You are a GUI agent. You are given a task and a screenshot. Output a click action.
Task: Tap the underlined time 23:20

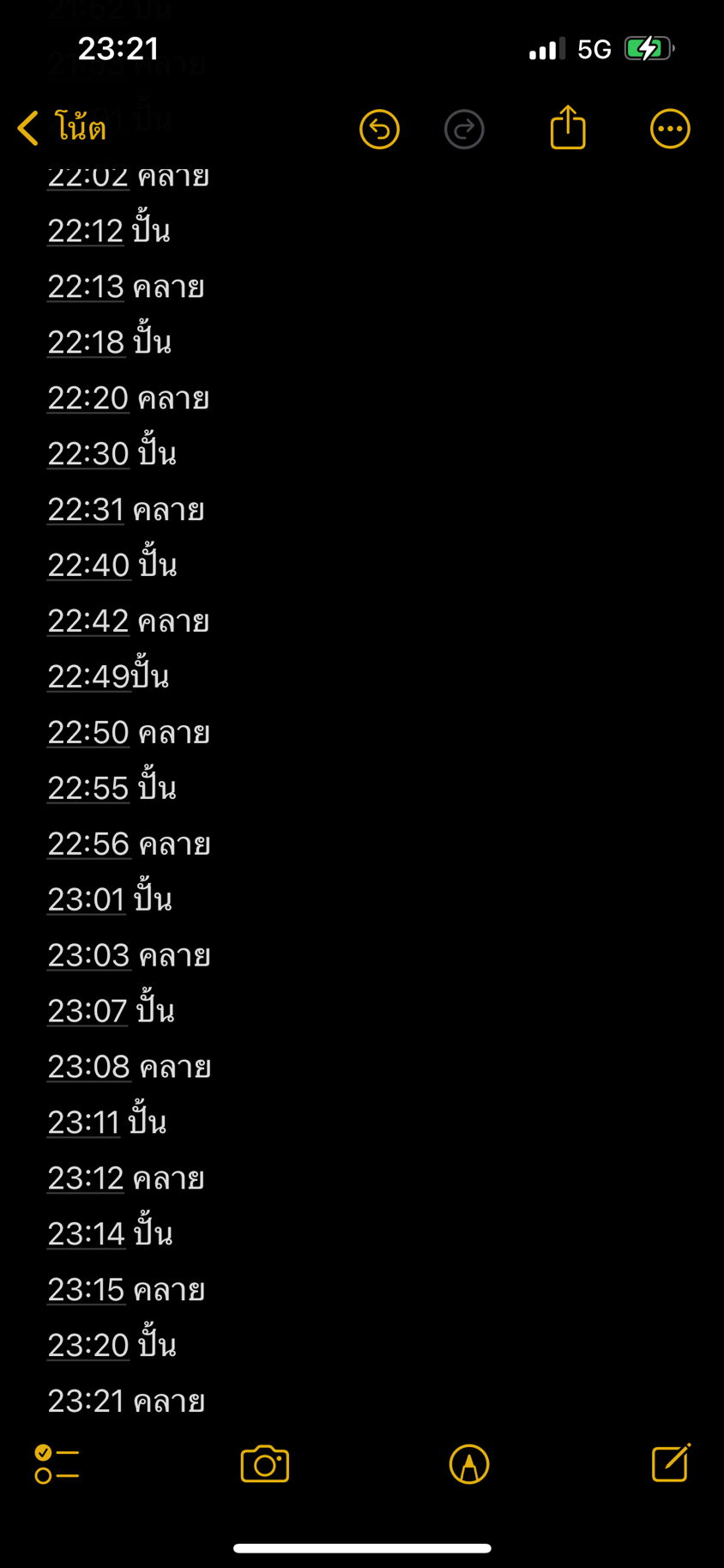click(x=88, y=1346)
